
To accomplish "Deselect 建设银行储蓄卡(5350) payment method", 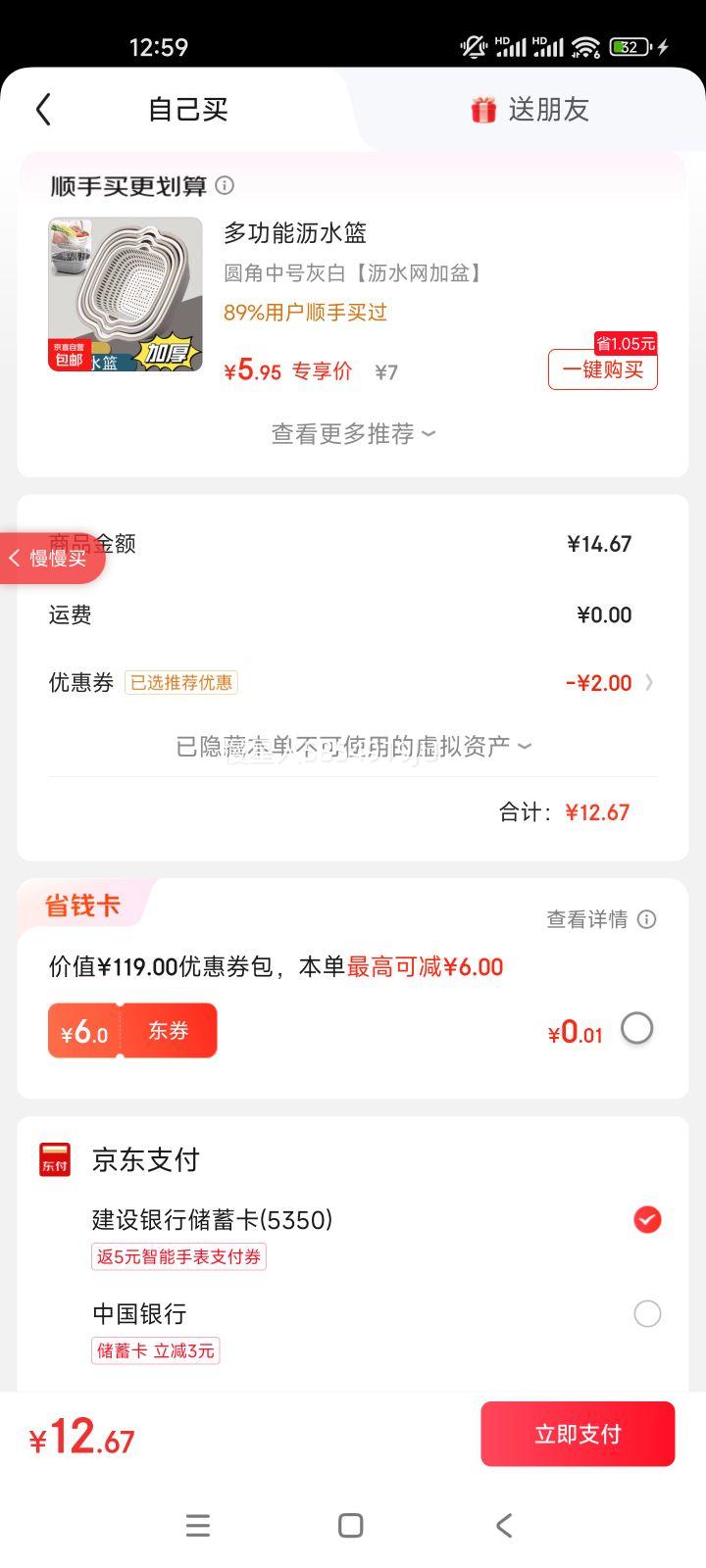I will (x=645, y=1220).
